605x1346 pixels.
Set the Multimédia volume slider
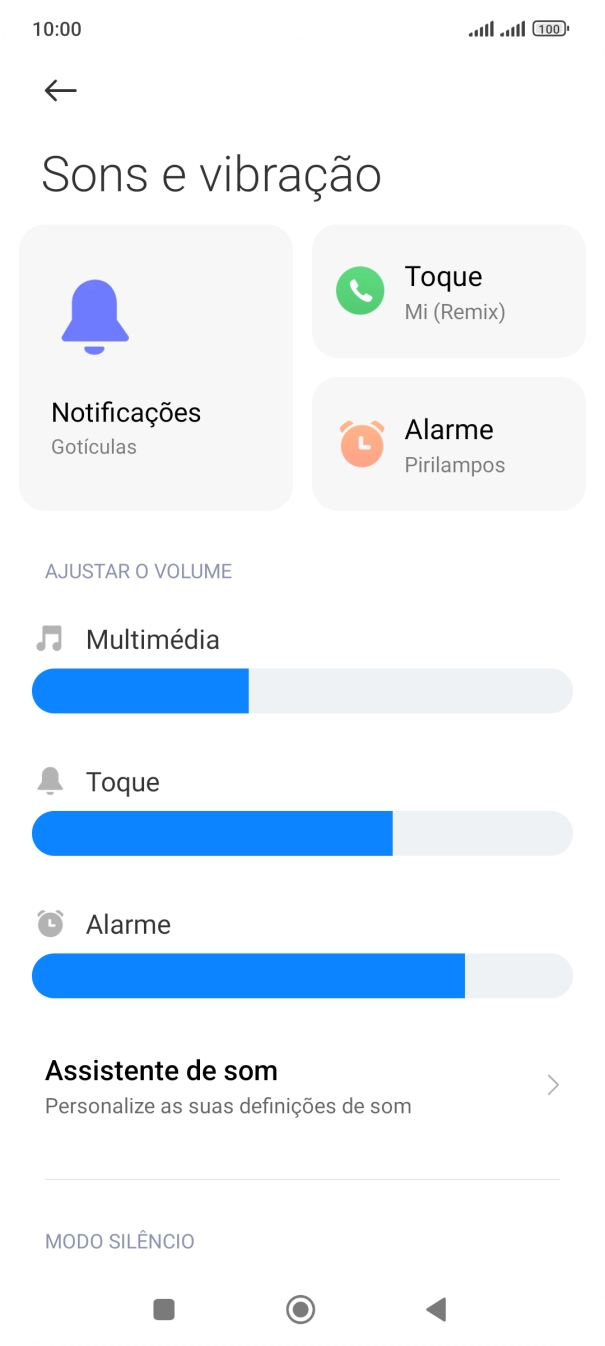(x=302, y=691)
